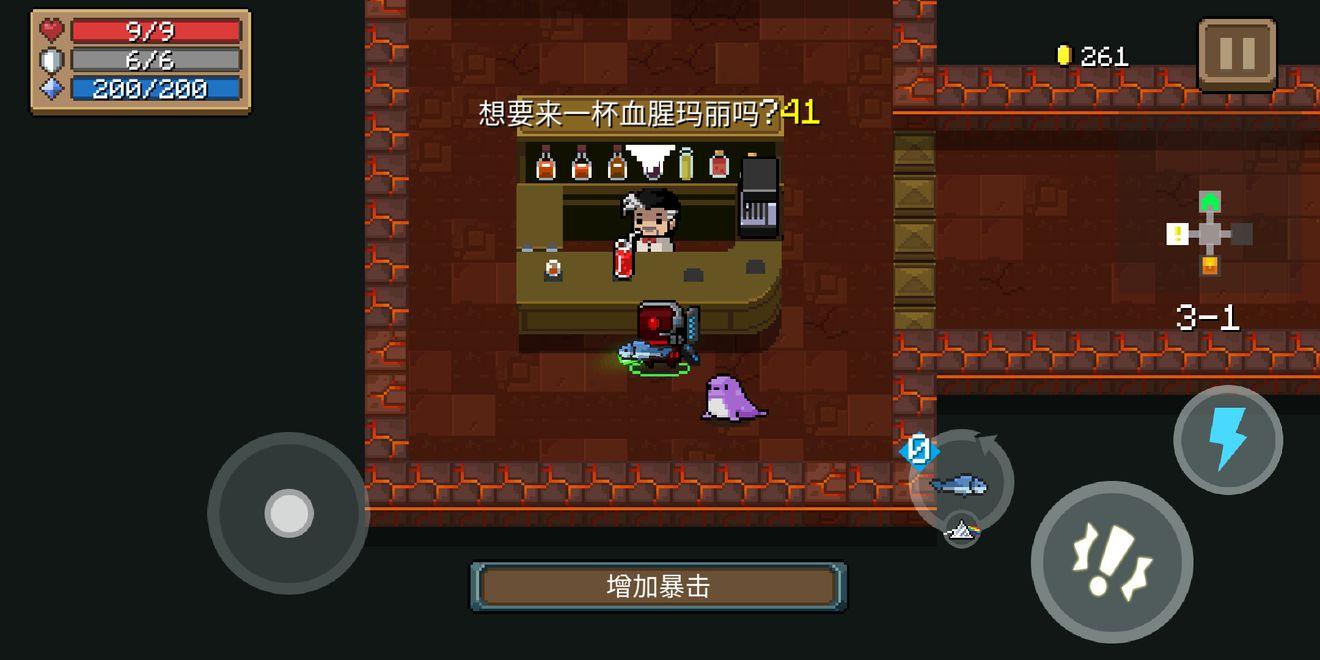
Task: Tap the interact exclamation button
Action: tap(1111, 562)
